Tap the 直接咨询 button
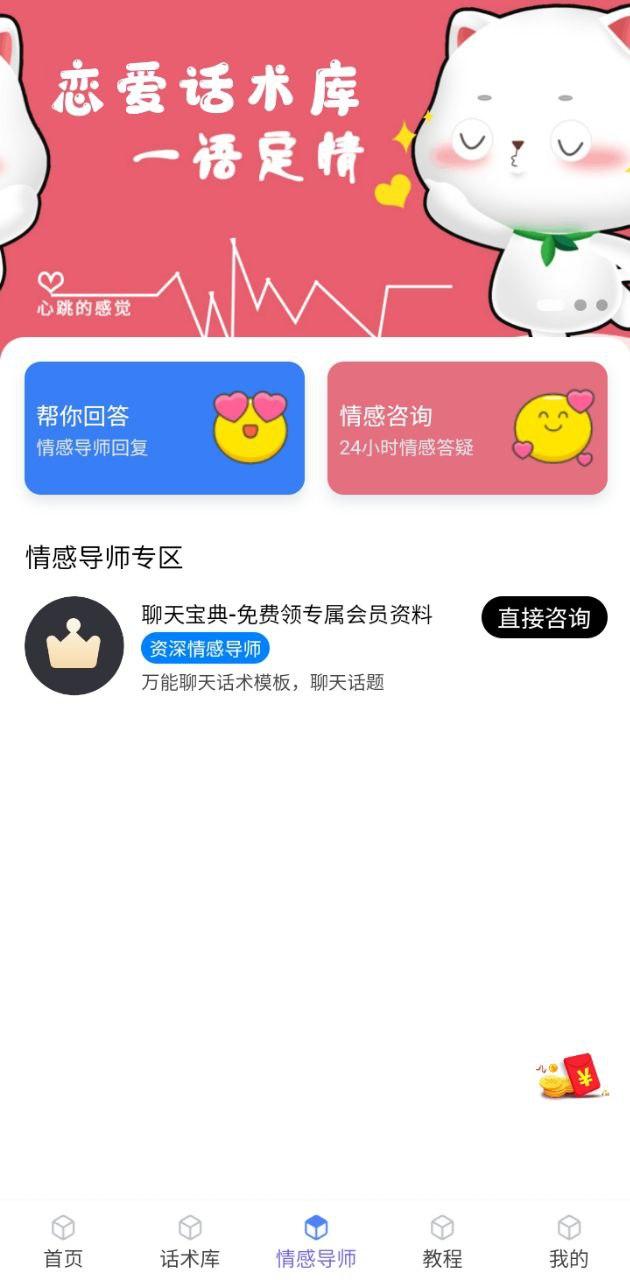This screenshot has height=1280, width=630. point(544,618)
